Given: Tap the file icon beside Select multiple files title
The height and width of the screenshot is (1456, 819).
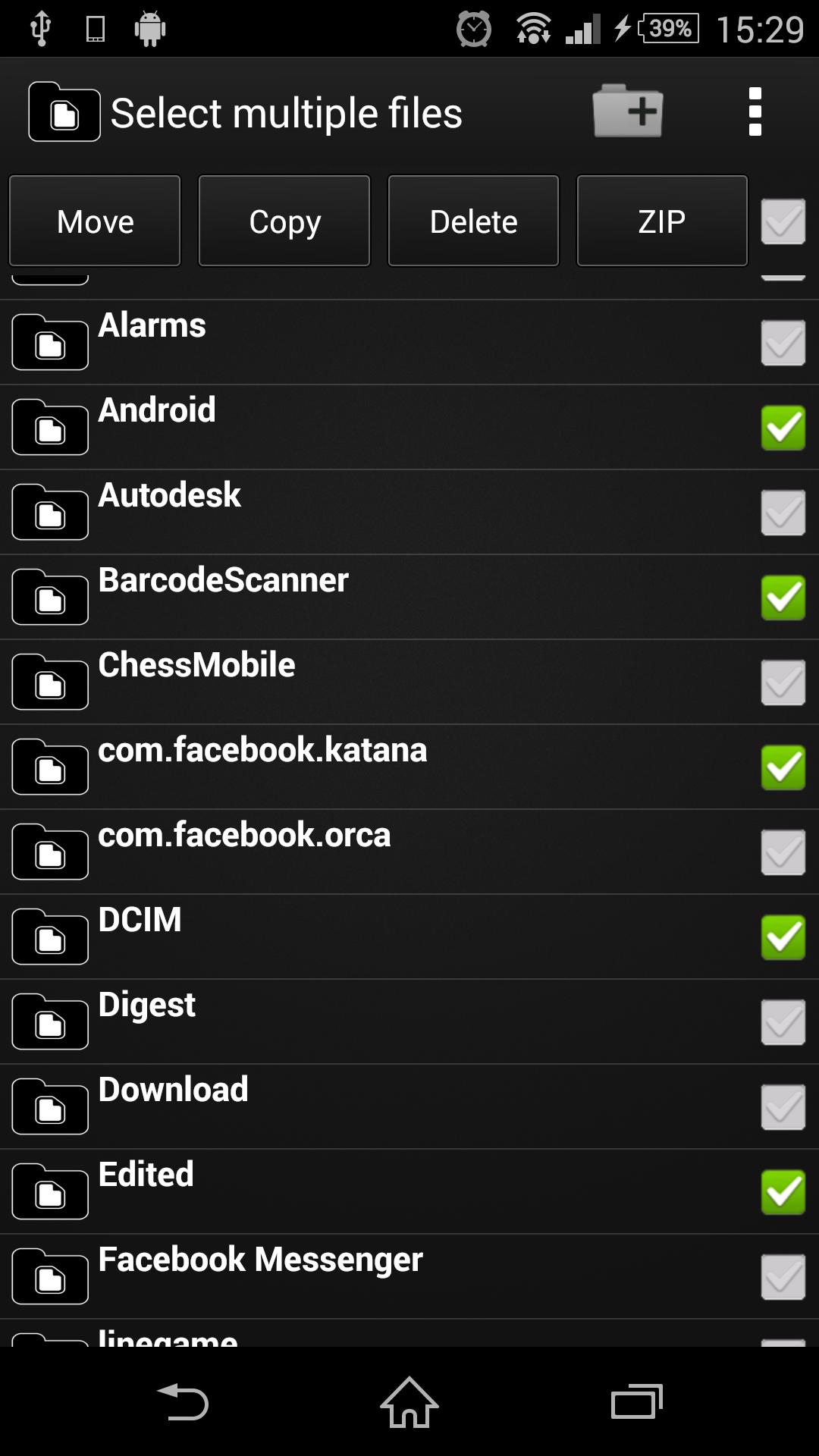Looking at the screenshot, I should 64,111.
